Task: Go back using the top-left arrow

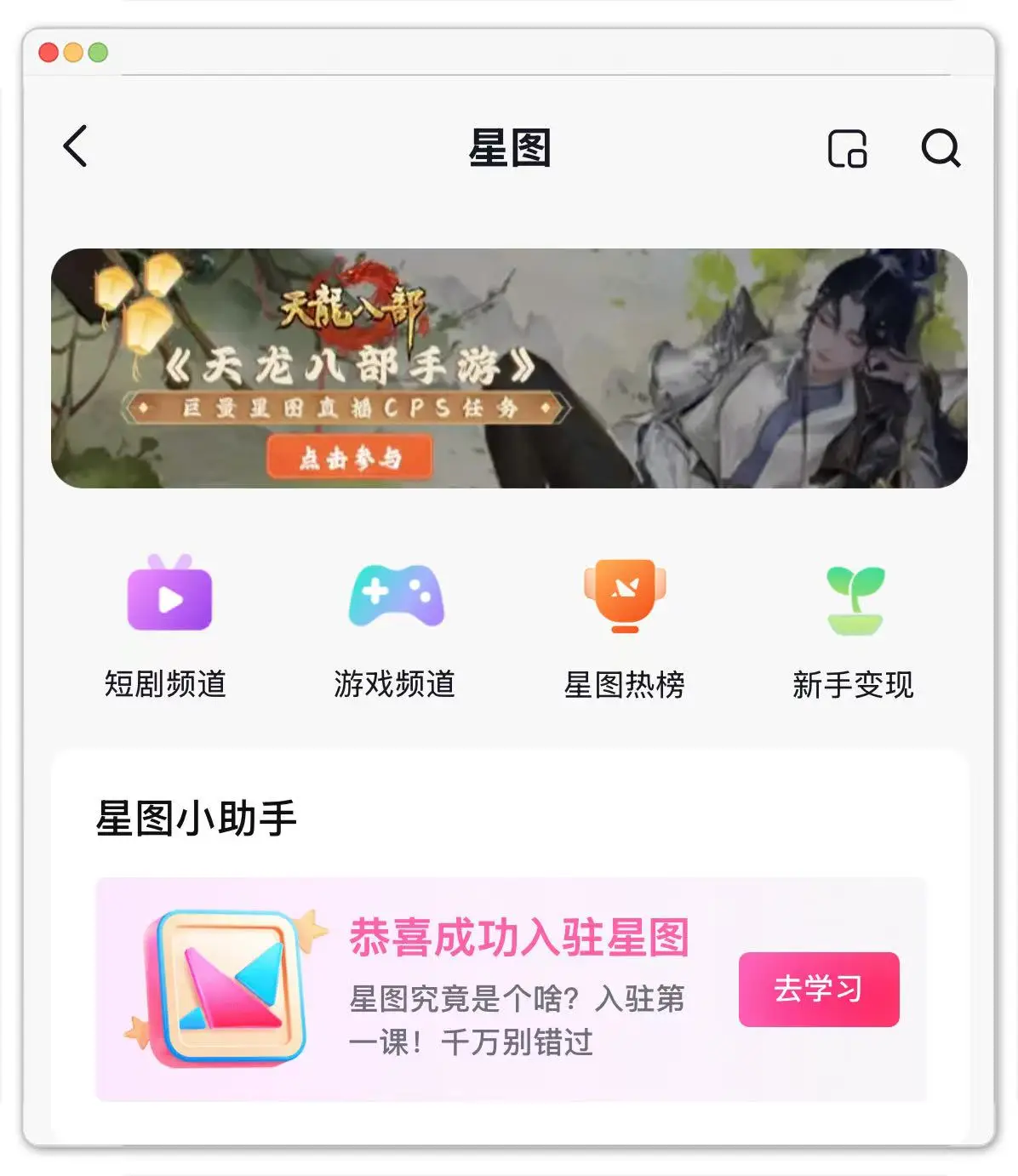Action: tap(76, 146)
